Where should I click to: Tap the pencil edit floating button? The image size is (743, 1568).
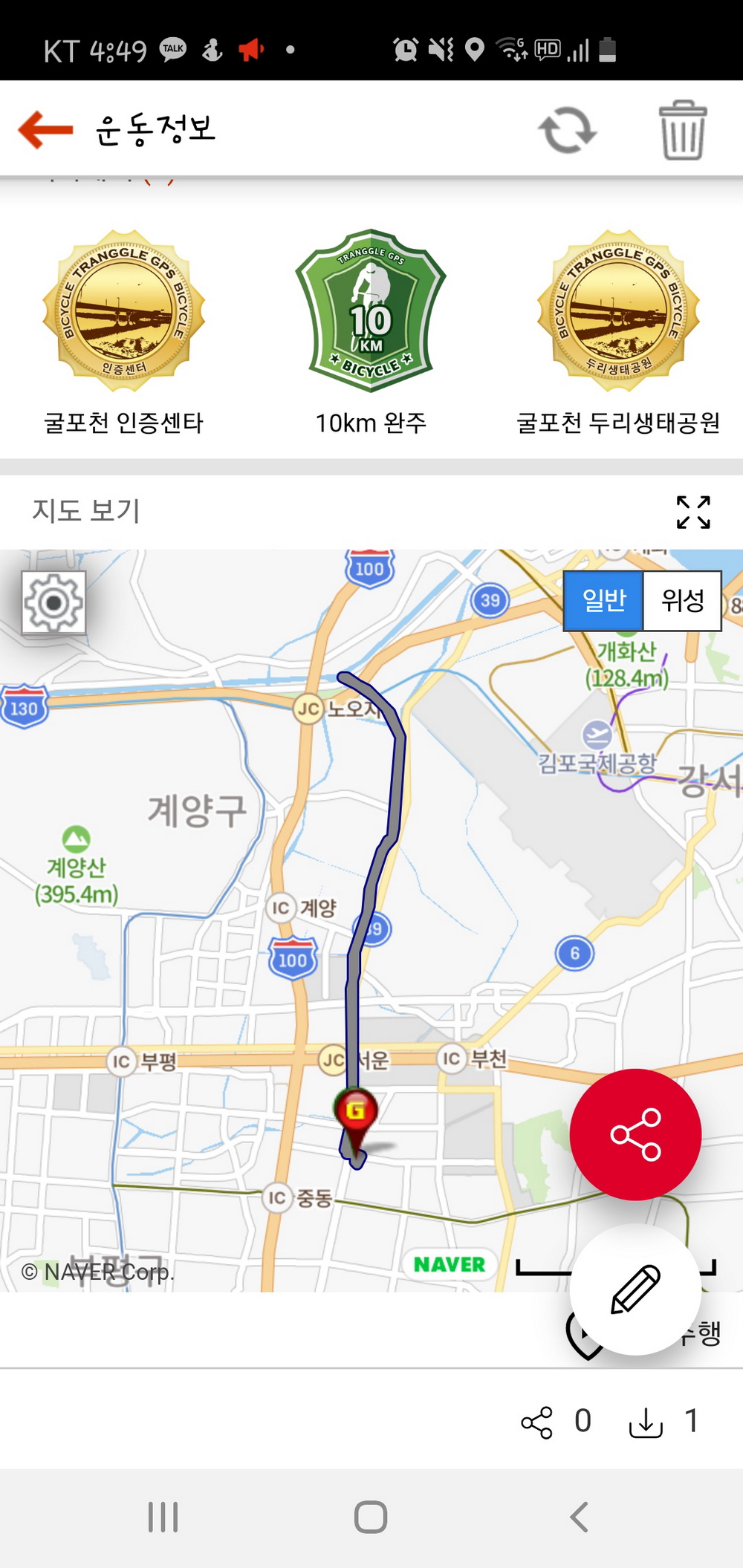pyautogui.click(x=635, y=1289)
